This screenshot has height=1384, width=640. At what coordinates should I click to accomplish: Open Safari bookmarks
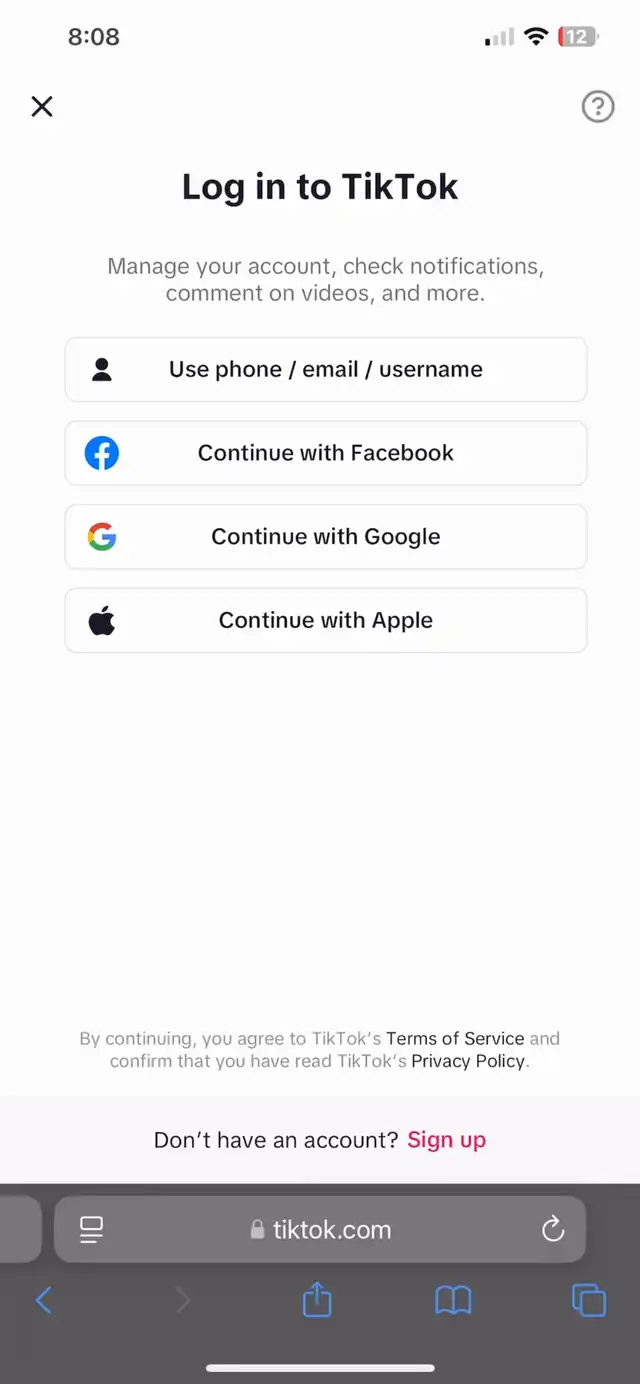(453, 1300)
